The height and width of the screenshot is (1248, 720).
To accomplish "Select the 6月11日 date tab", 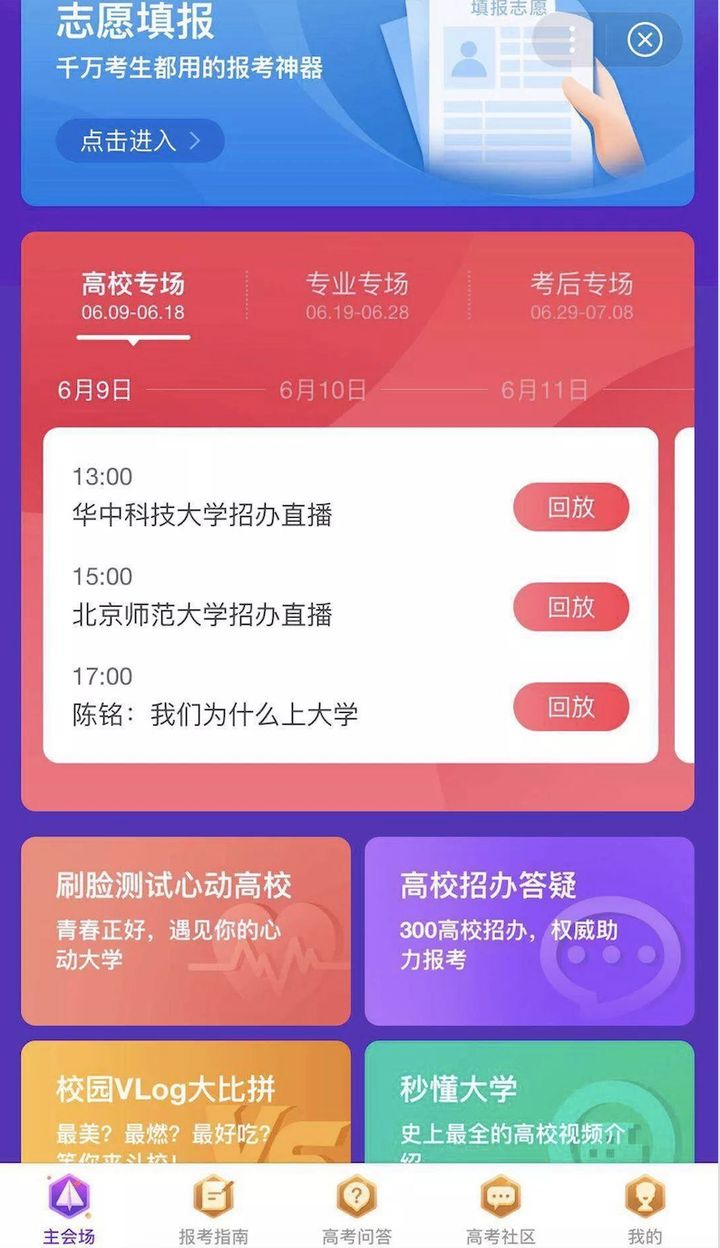I will [x=548, y=390].
